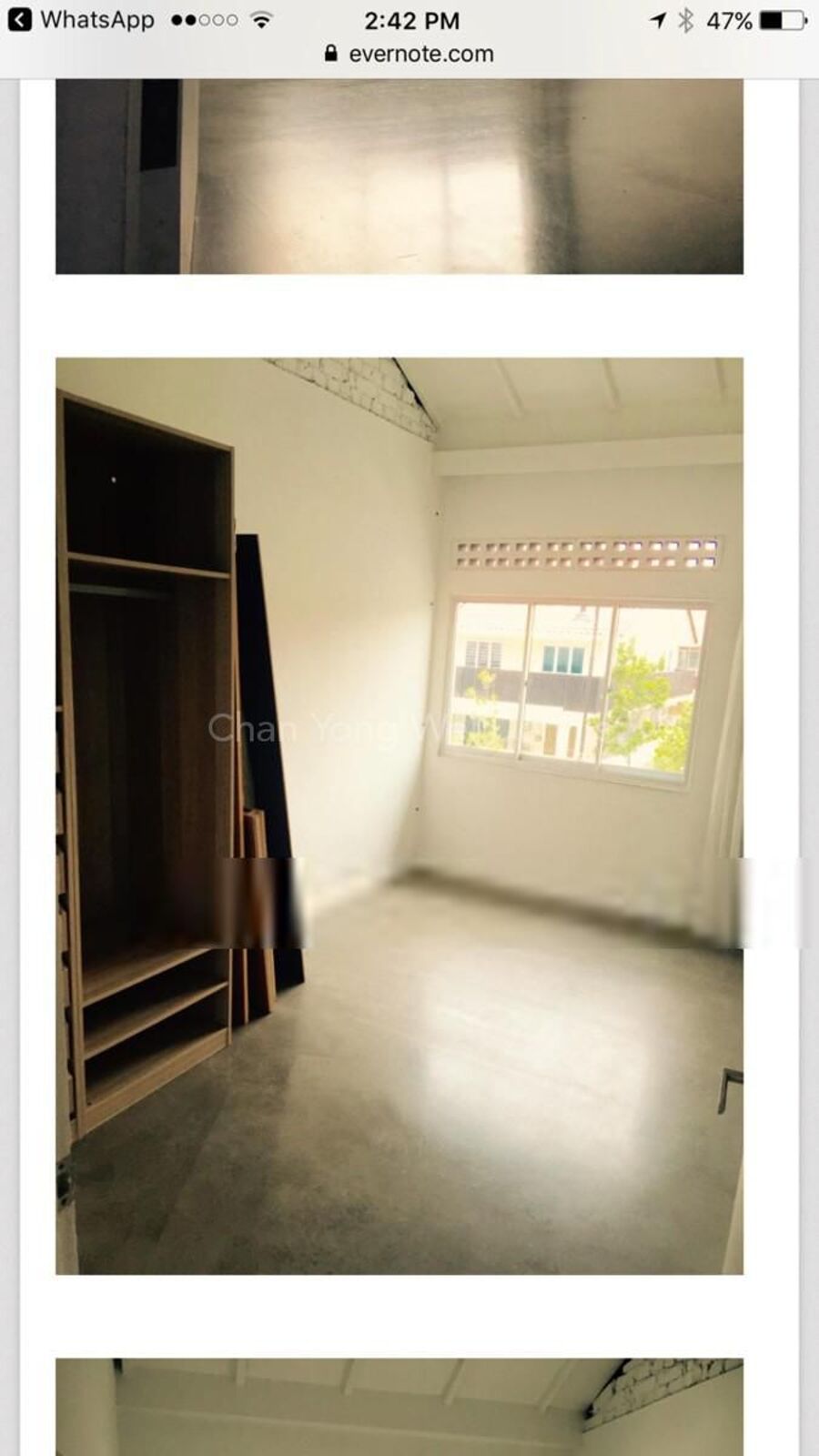Open the bedroom photo with wardrobe
Viewport: 819px width, 1456px height.
pos(399,815)
